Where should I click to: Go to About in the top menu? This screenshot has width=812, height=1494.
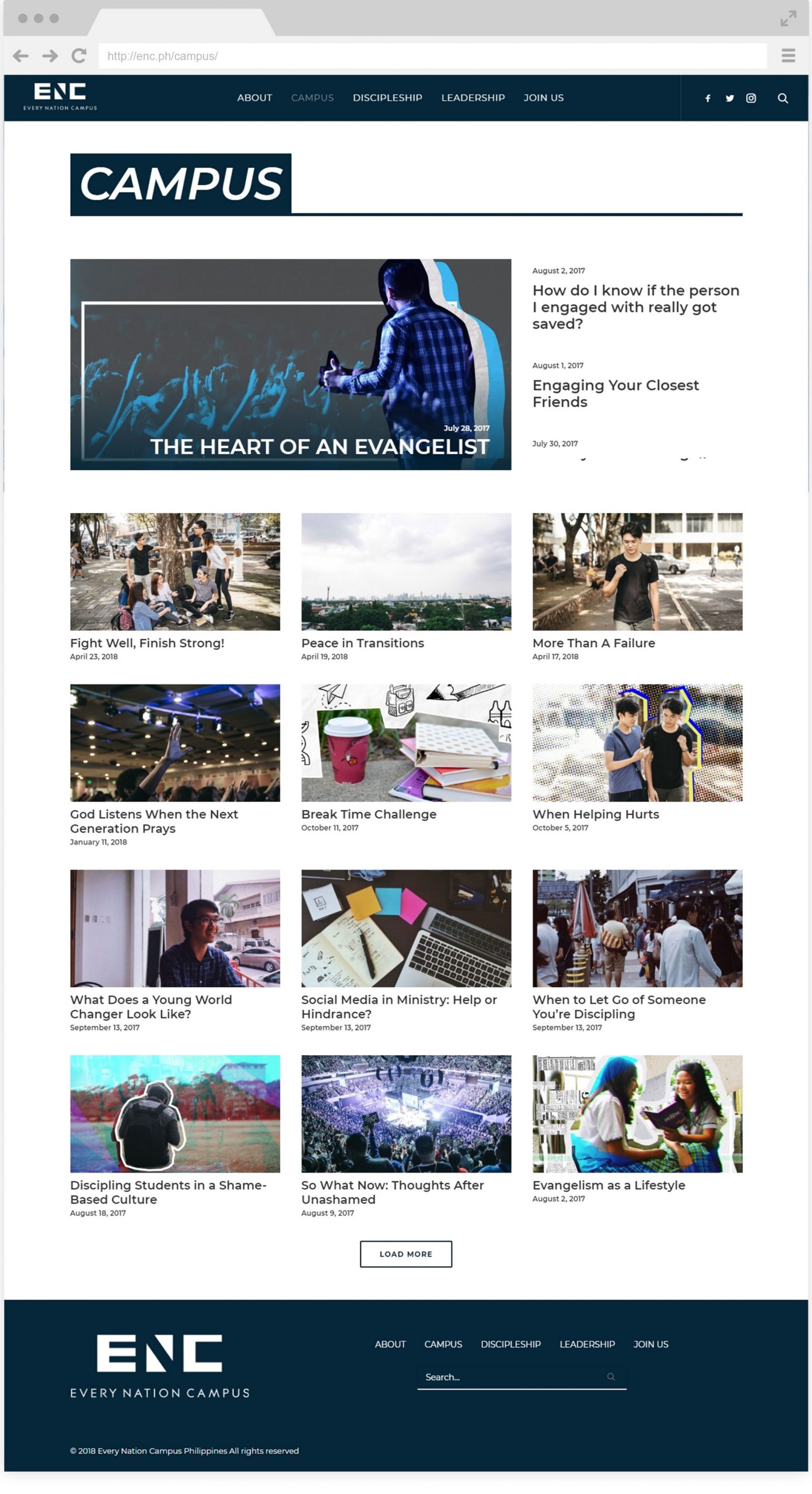pos(254,98)
